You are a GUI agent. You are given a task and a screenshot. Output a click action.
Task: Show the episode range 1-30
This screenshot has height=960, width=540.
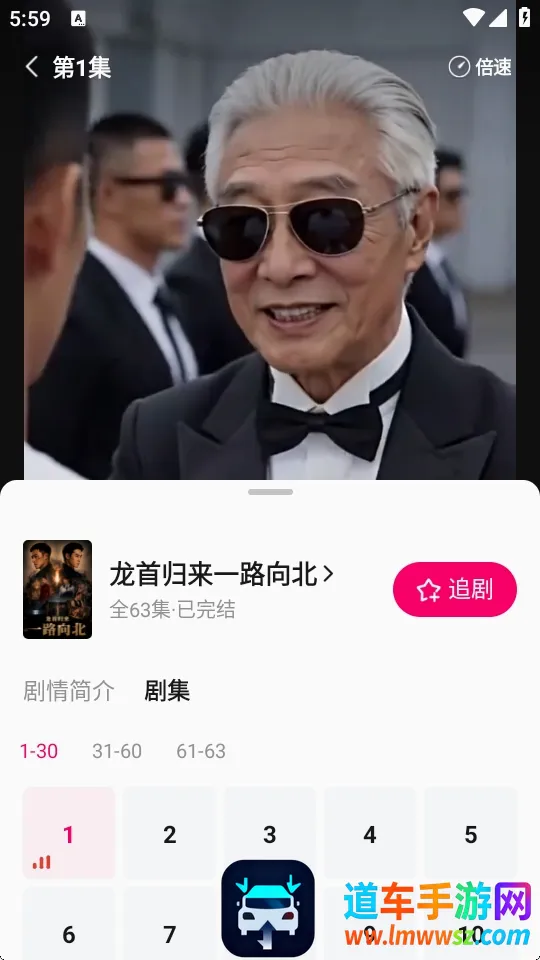coord(39,751)
